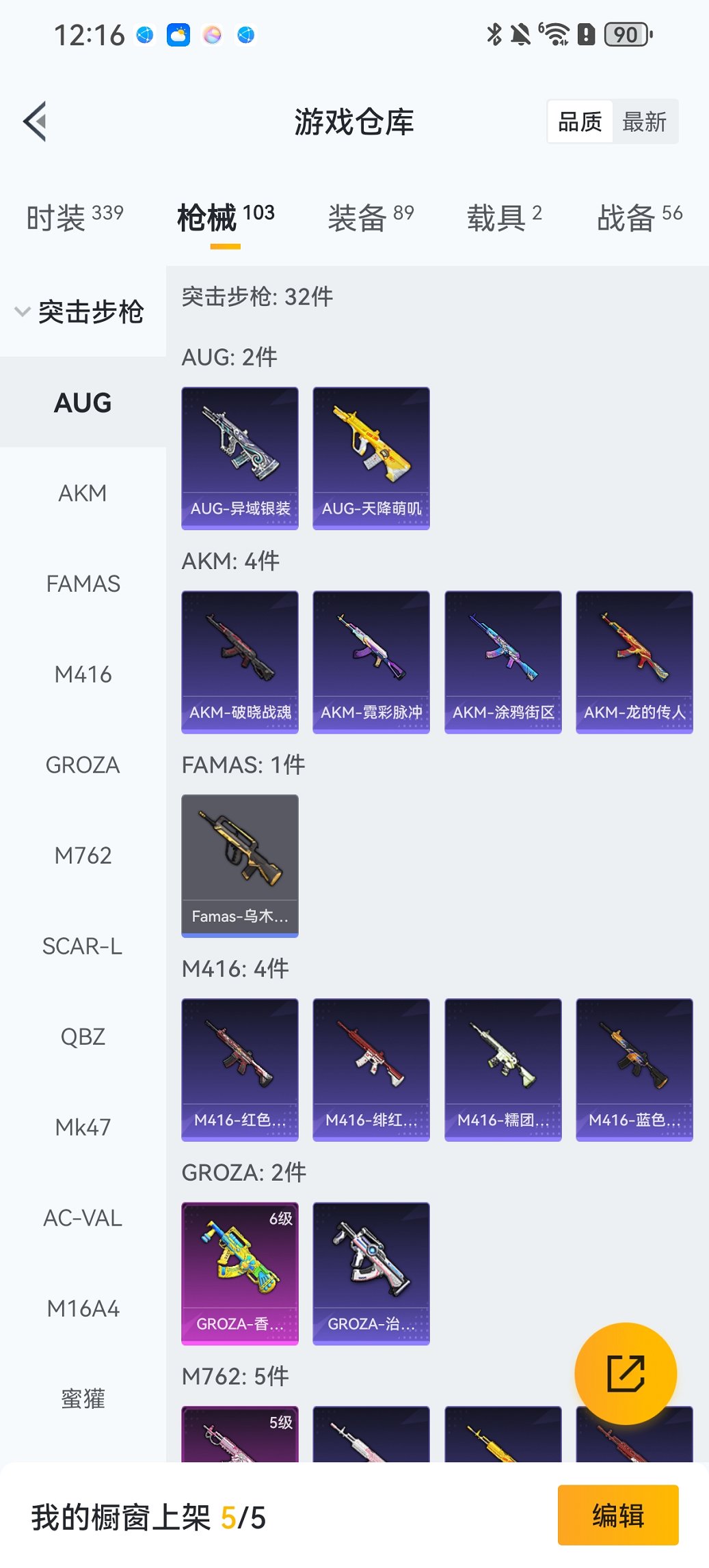
Task: View the AUG-天降萌叽 skin
Action: (371, 458)
